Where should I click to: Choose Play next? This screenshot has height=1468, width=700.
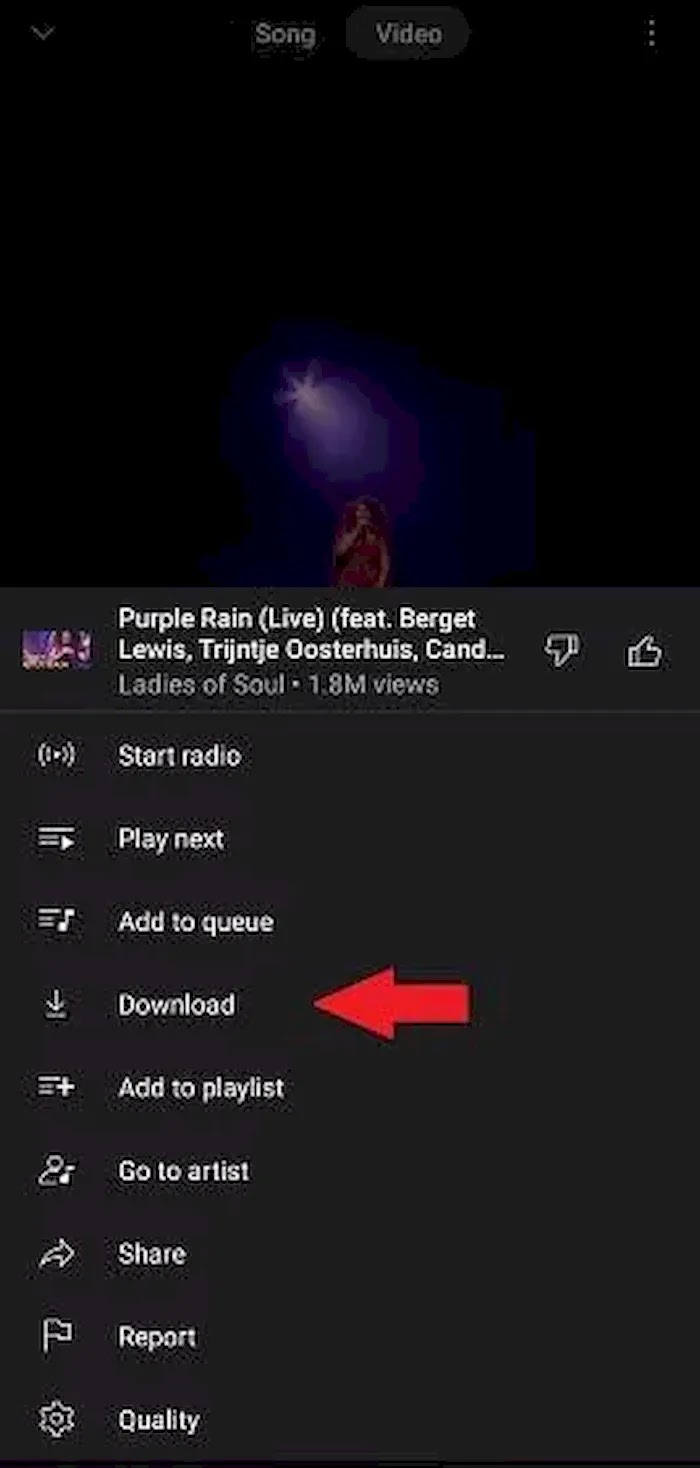(171, 839)
